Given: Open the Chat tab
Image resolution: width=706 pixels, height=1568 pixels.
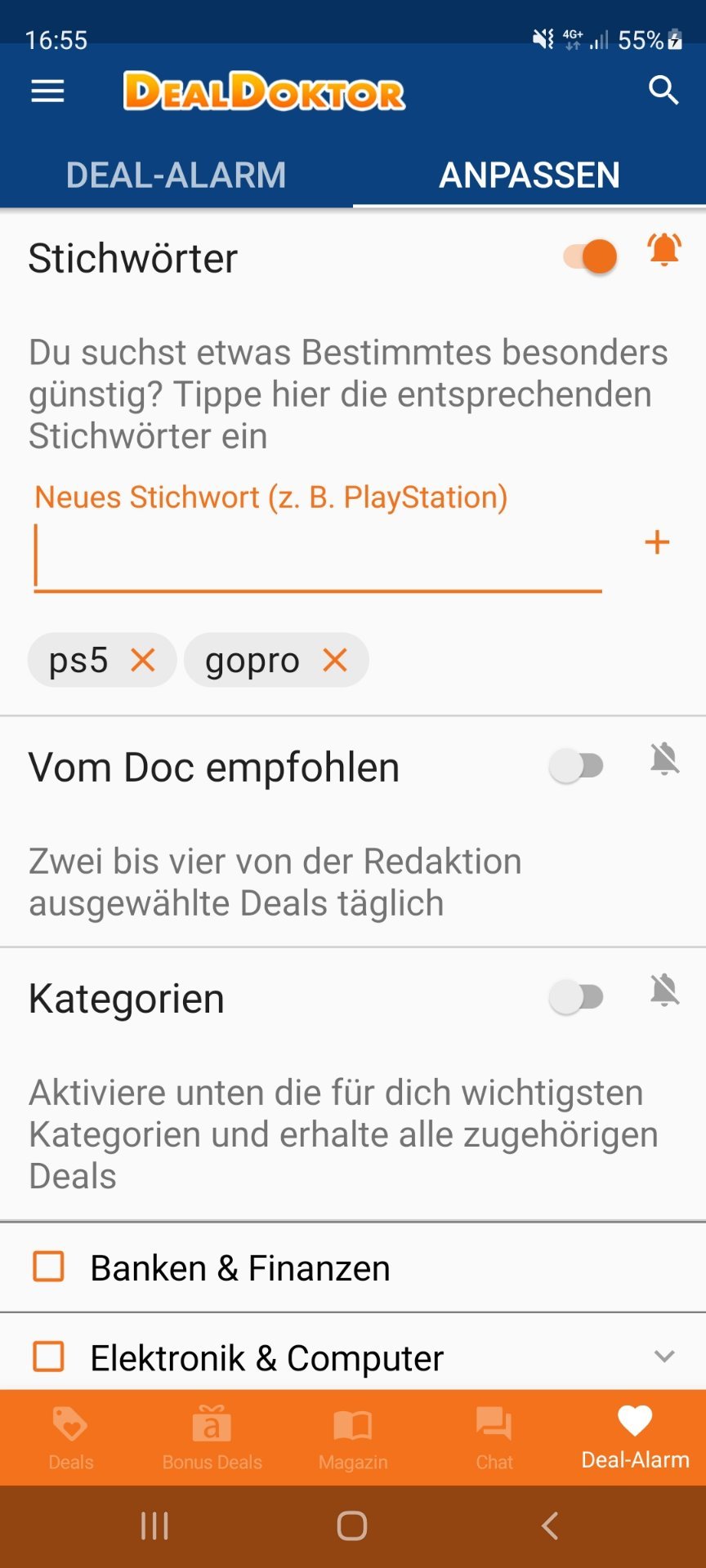Looking at the screenshot, I should click(494, 1437).
